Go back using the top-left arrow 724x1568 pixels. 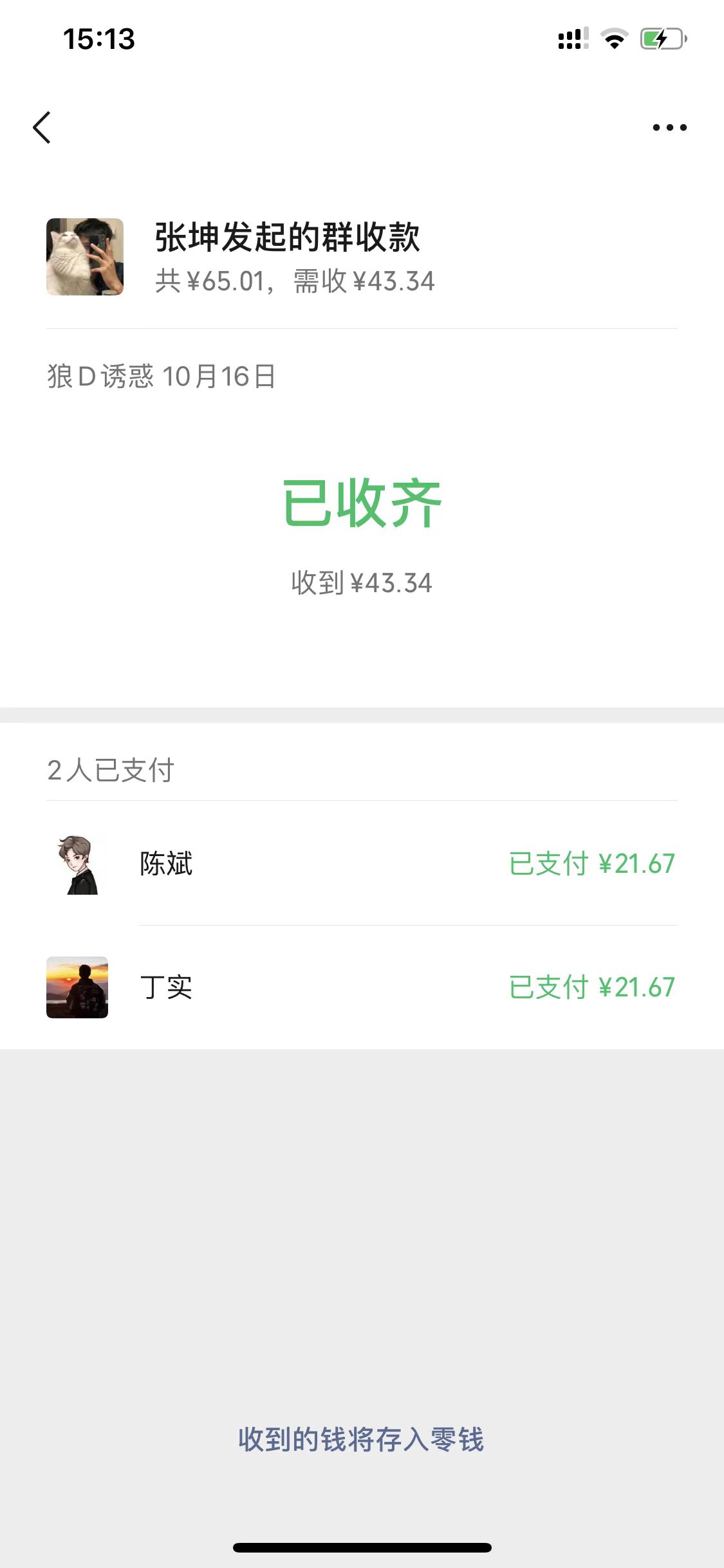pos(42,127)
